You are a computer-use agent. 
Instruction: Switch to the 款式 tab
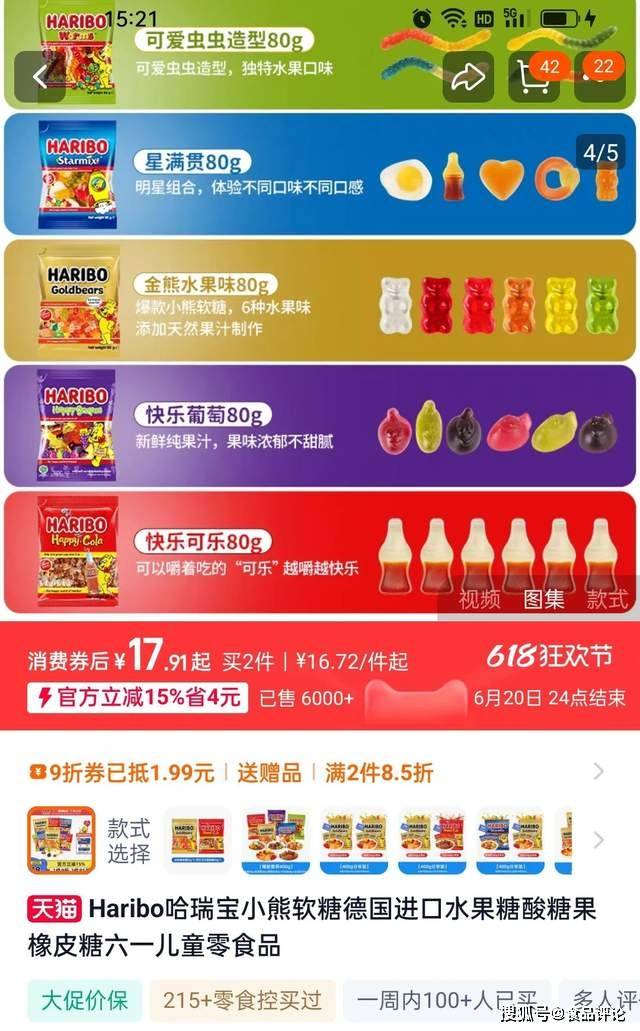pos(607,599)
